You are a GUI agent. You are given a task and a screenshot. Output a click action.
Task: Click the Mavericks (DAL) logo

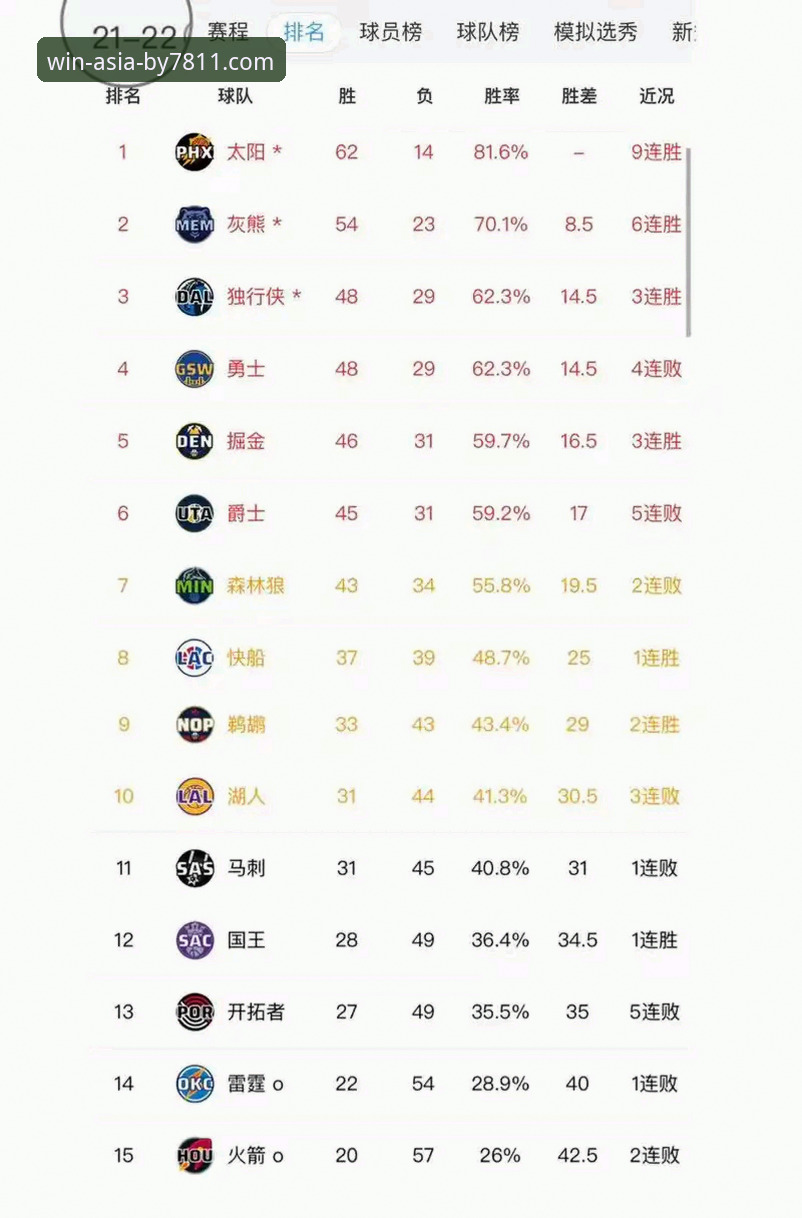[x=193, y=296]
